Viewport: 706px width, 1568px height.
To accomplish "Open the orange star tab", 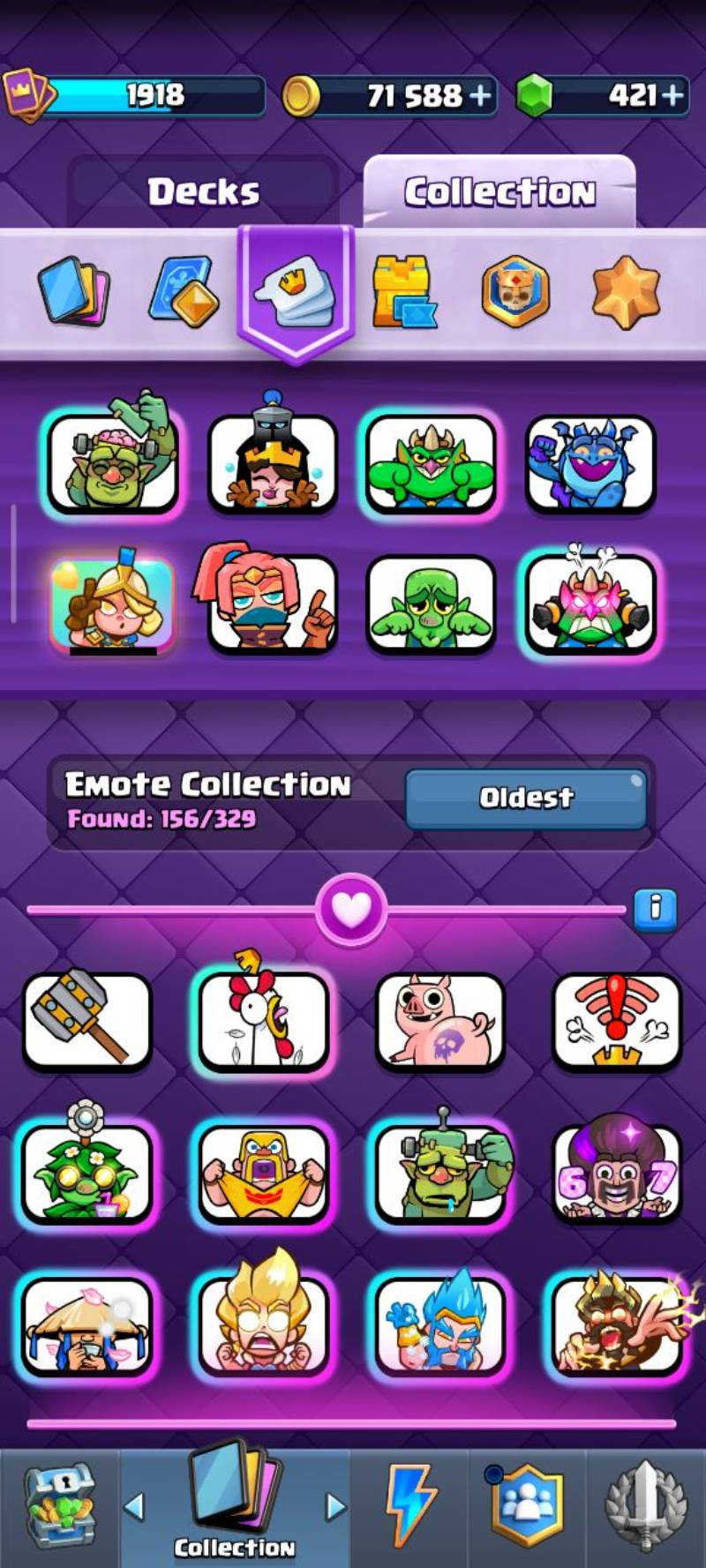I will click(626, 291).
